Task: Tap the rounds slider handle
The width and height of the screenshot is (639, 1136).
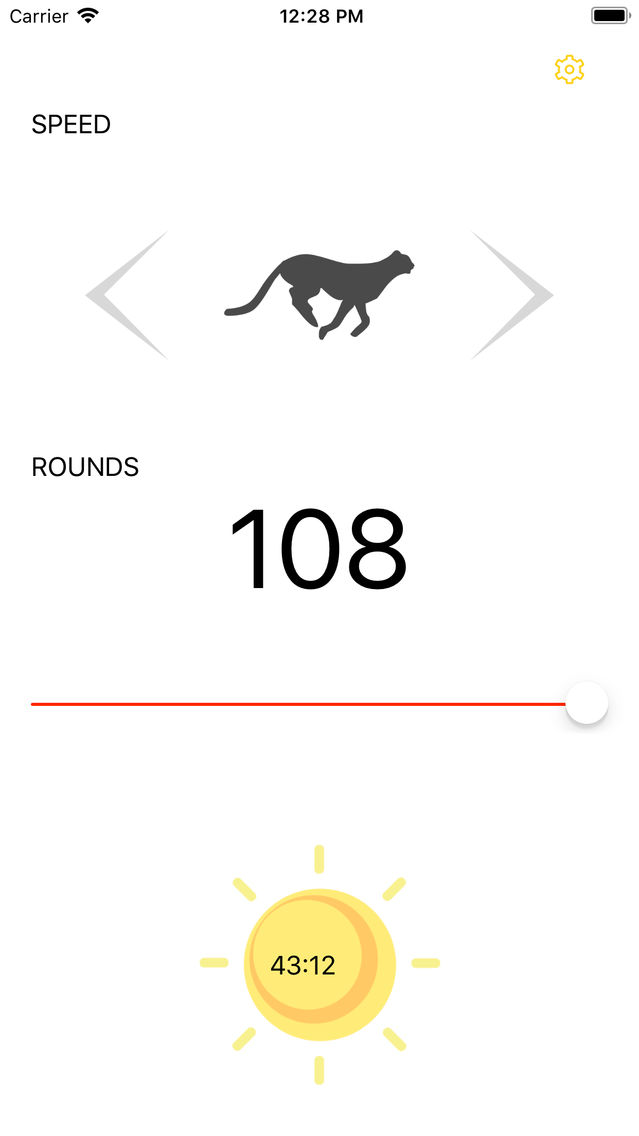Action: click(587, 704)
